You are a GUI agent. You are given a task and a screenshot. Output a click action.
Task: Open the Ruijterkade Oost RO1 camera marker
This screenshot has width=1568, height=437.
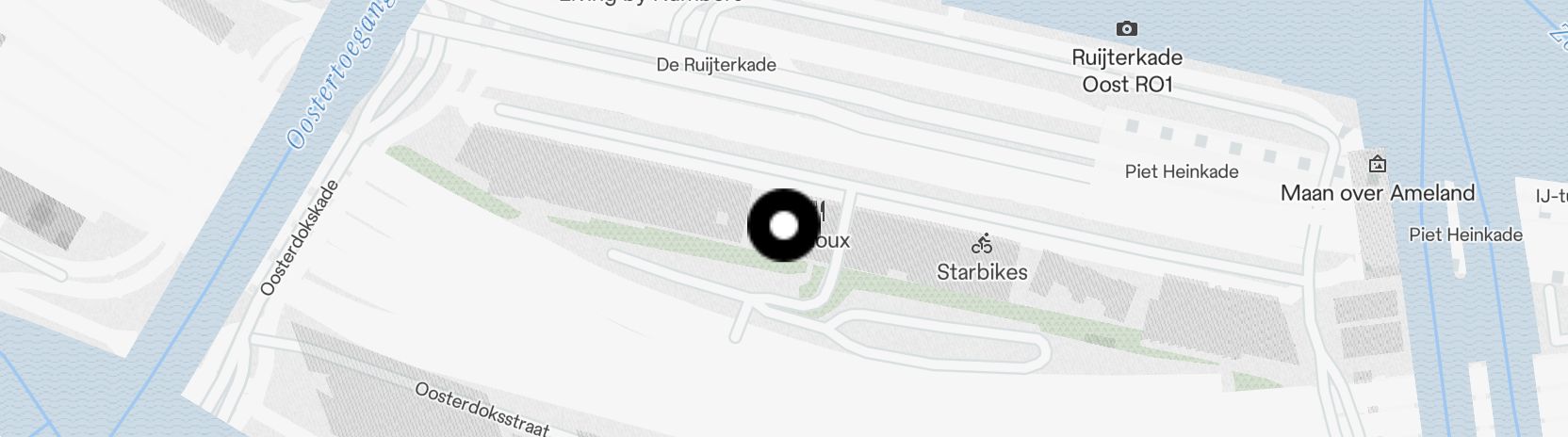coord(1126,29)
